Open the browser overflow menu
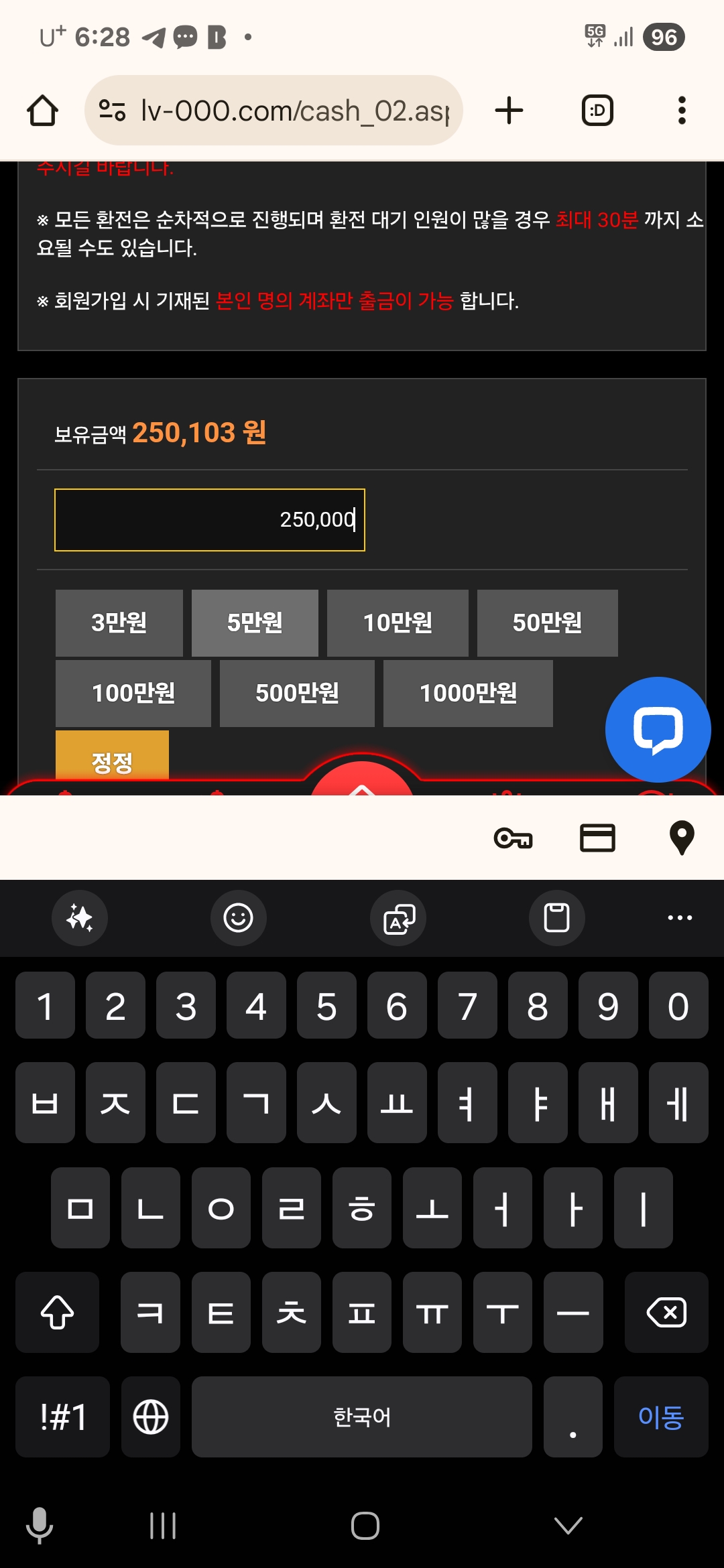Viewport: 724px width, 1568px height. coord(682,111)
